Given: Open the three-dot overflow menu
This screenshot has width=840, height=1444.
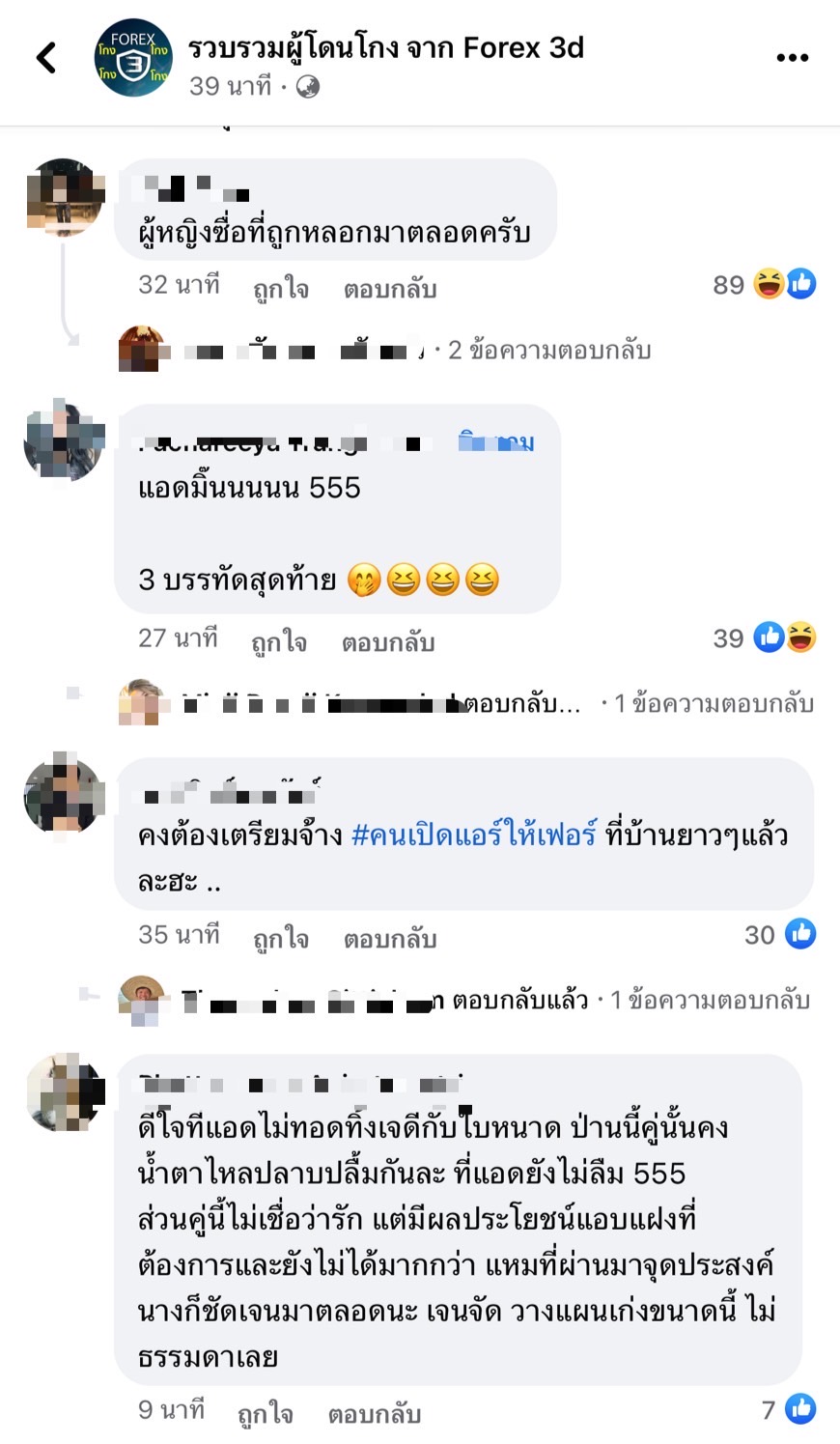Looking at the screenshot, I should point(792,58).
